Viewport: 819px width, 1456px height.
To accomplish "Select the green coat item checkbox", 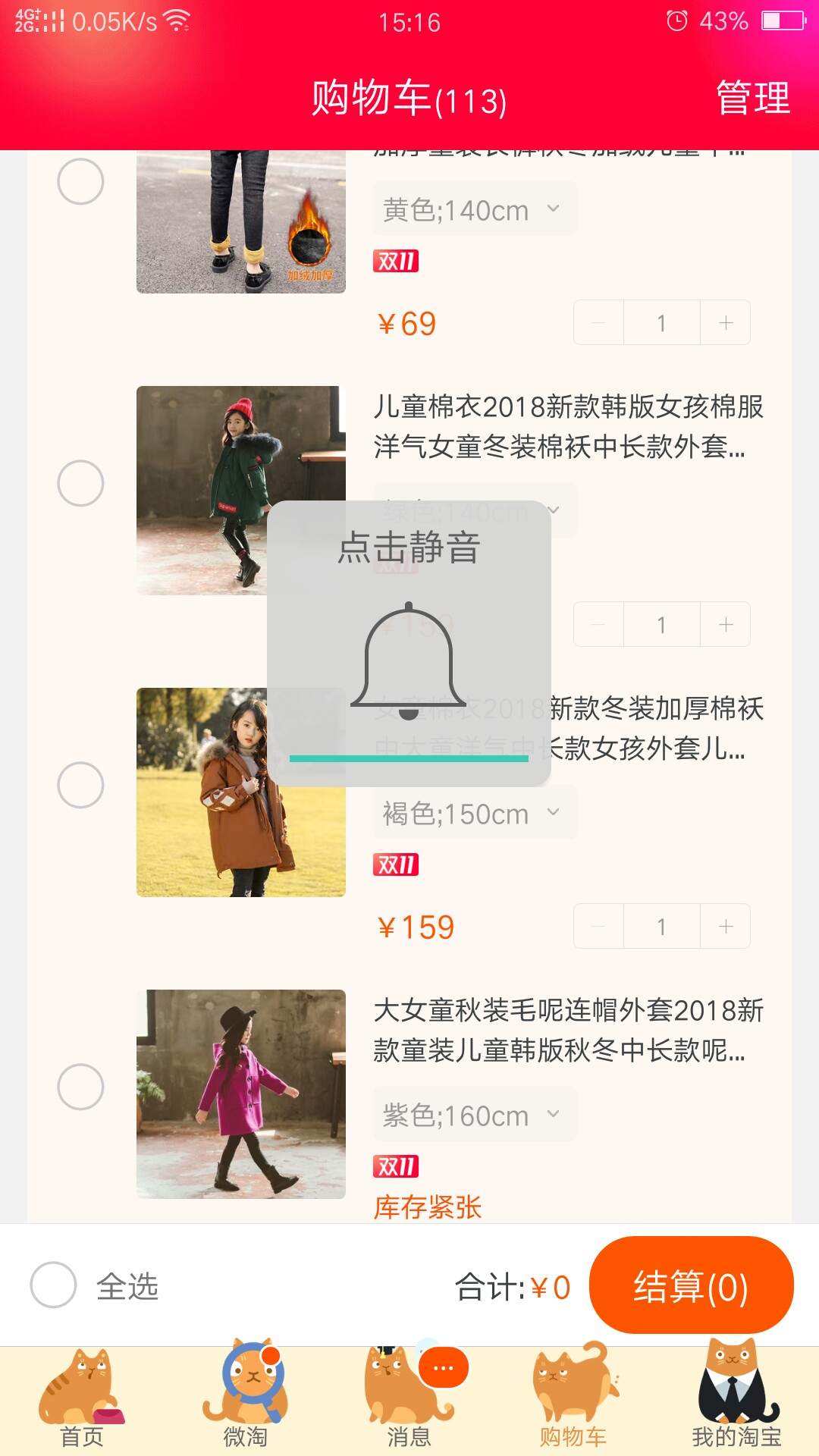I will coord(80,483).
